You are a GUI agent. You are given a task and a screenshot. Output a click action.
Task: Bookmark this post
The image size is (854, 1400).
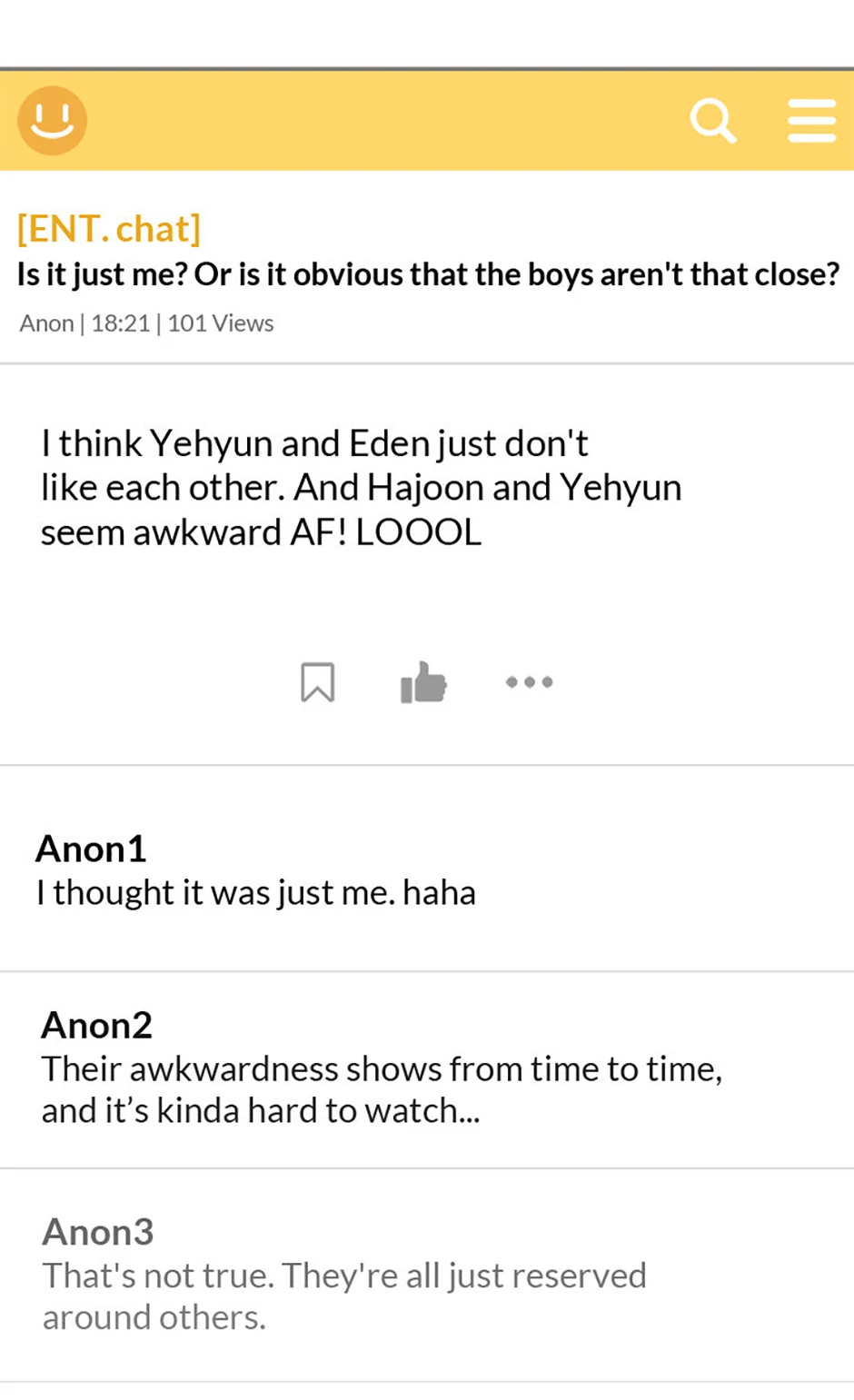coord(318,682)
